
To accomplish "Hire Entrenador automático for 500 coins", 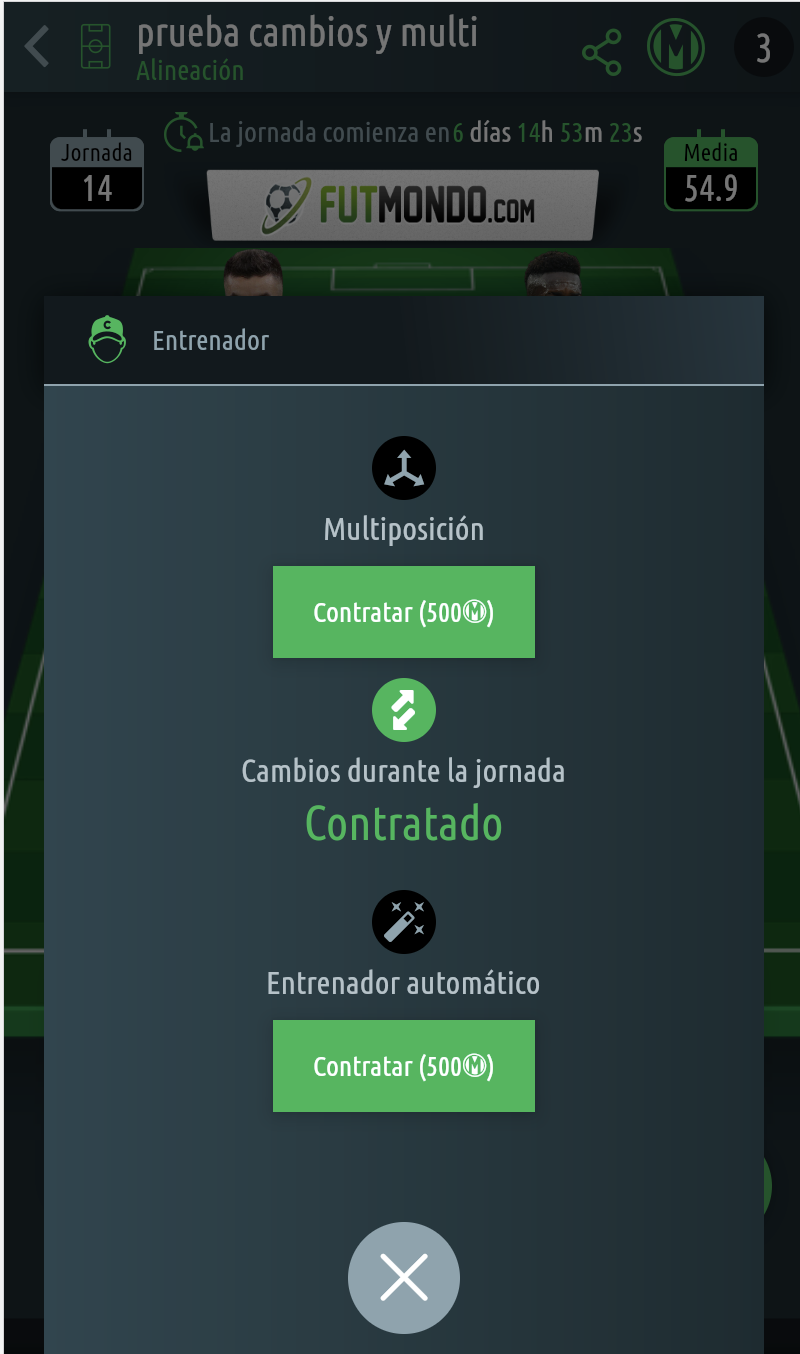I will [403, 1066].
